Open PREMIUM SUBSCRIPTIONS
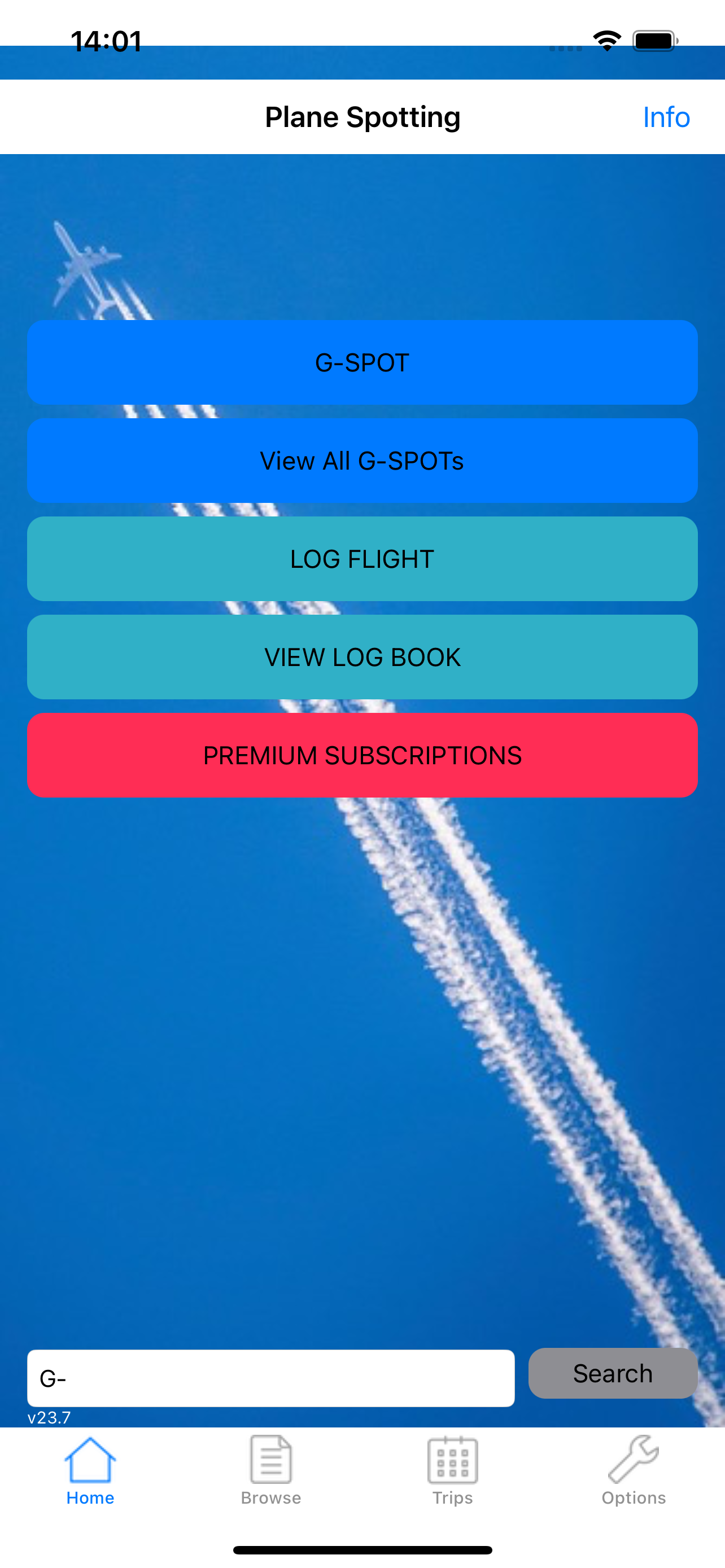The height and width of the screenshot is (1568, 725). [362, 755]
